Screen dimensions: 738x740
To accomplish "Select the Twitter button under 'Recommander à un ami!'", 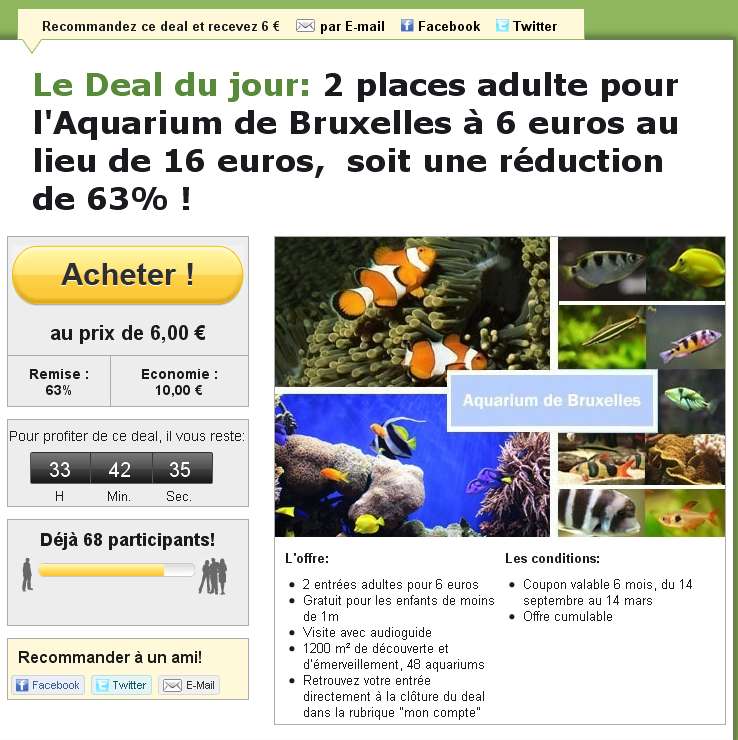I will coord(121,685).
